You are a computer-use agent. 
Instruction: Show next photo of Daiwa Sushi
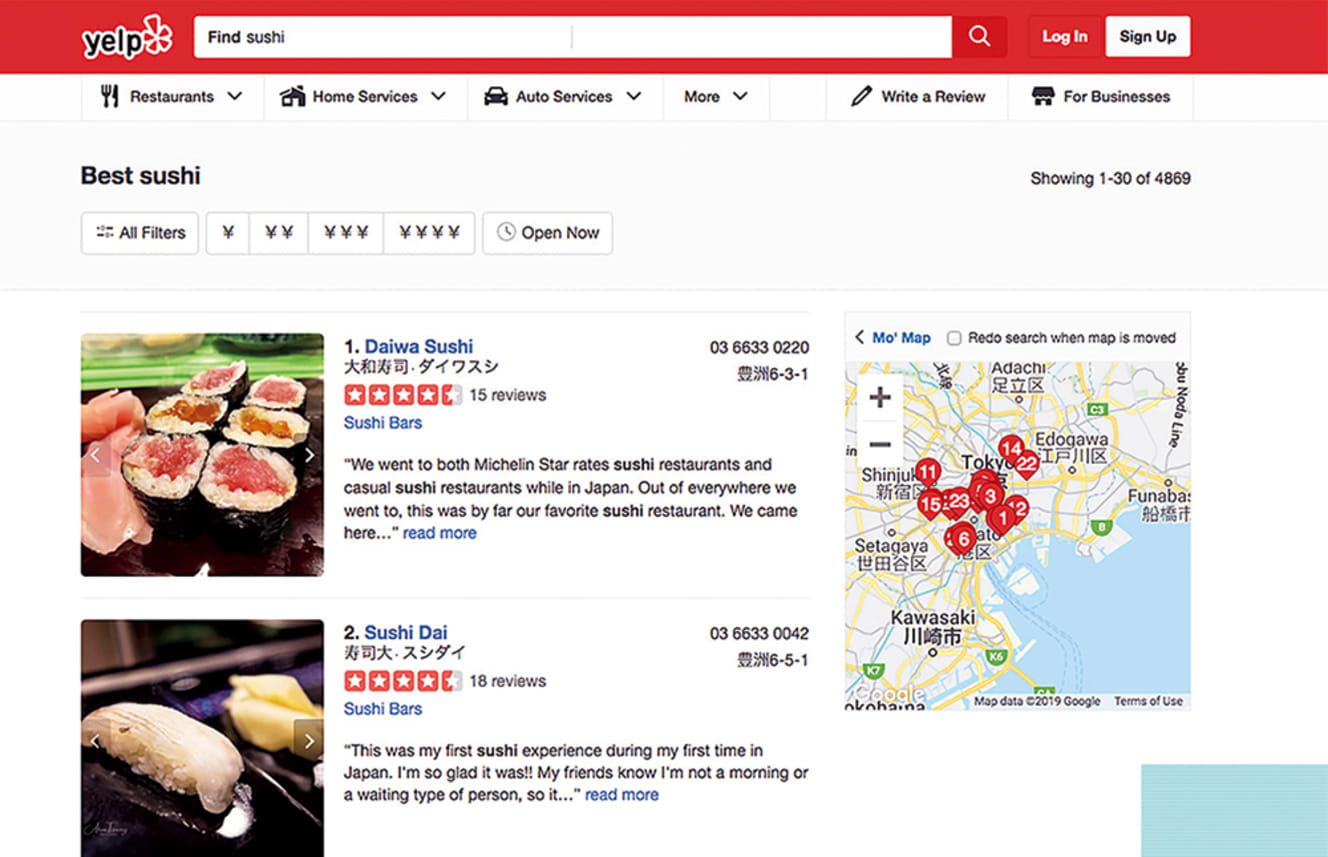309,455
